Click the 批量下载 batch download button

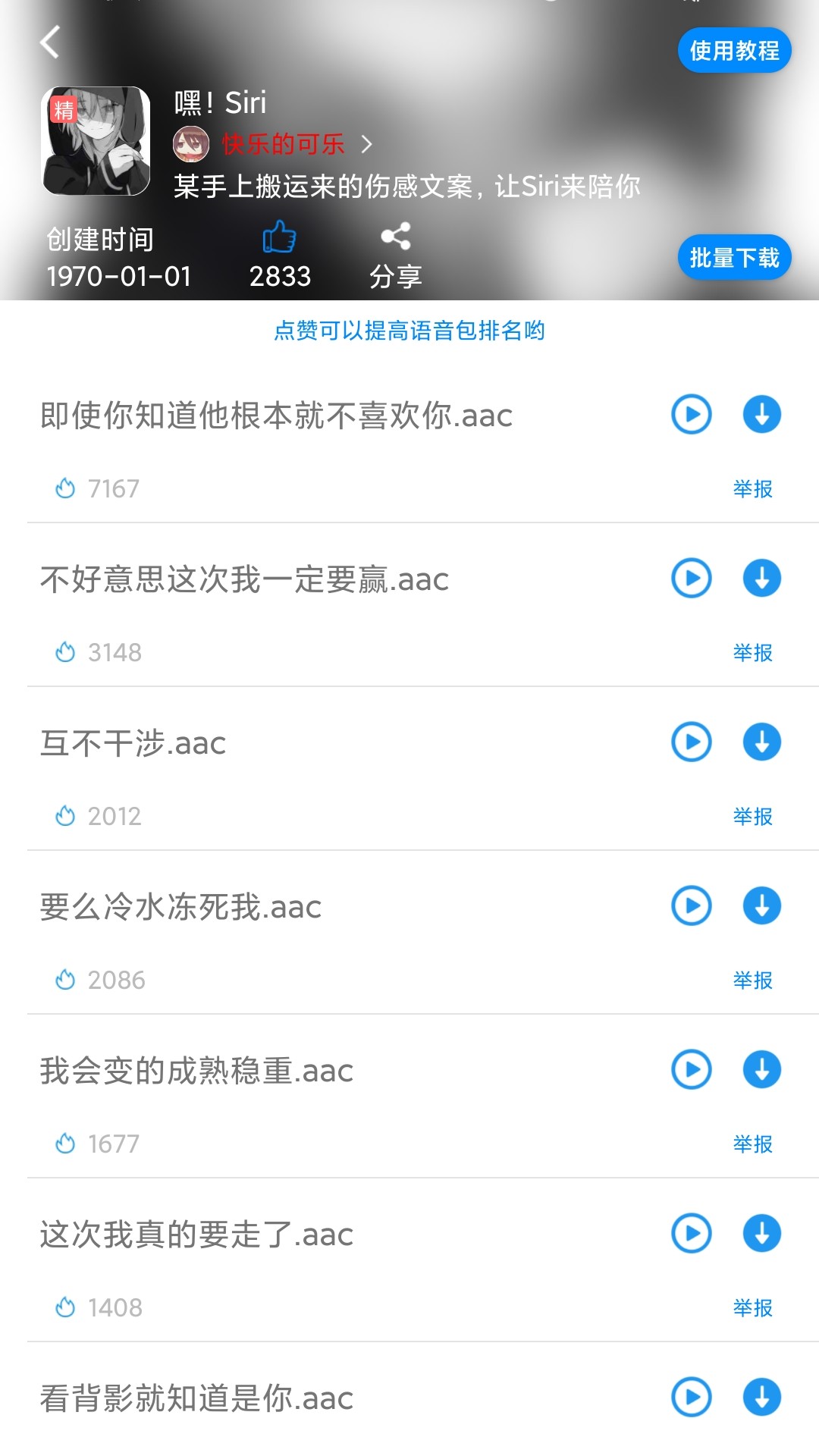click(x=733, y=257)
